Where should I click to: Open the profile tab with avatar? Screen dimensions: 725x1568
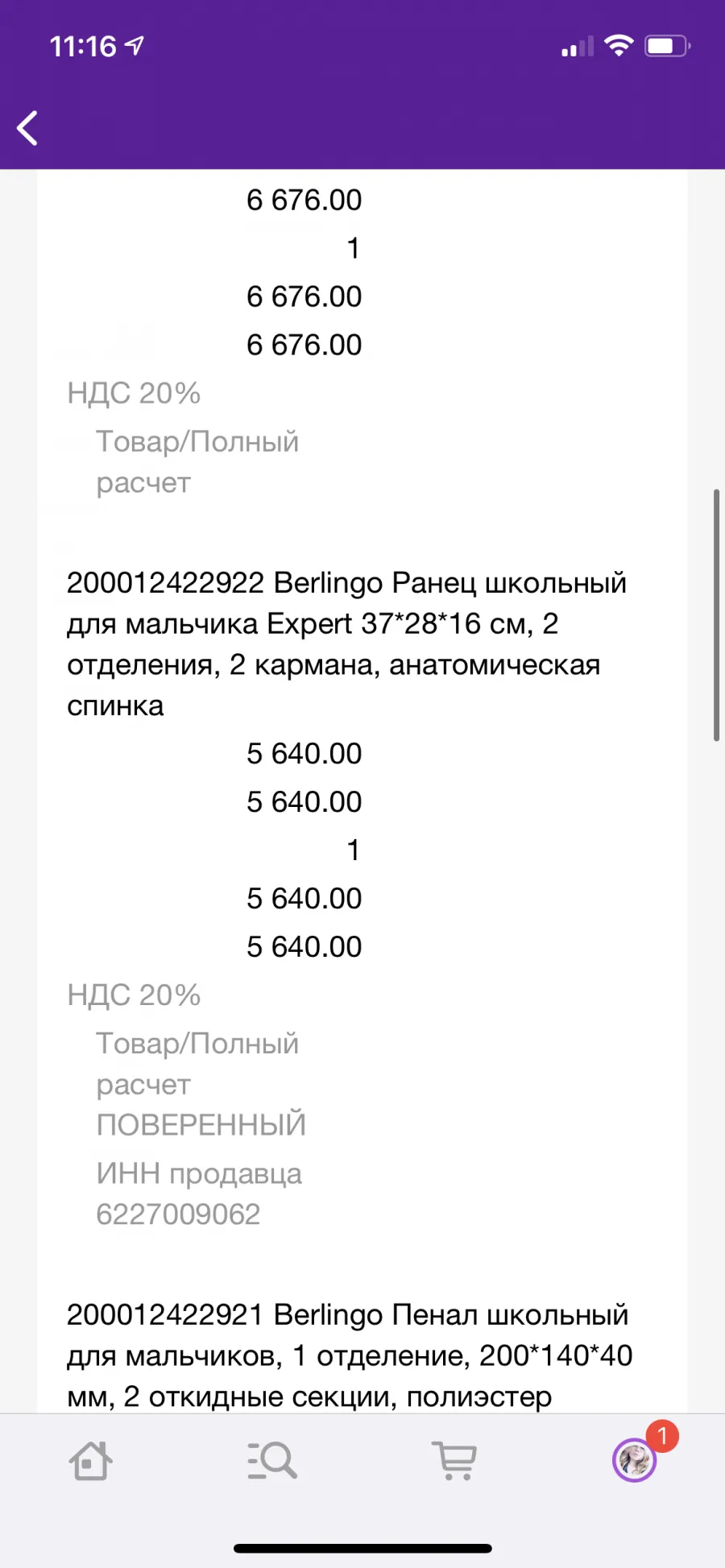[635, 1460]
